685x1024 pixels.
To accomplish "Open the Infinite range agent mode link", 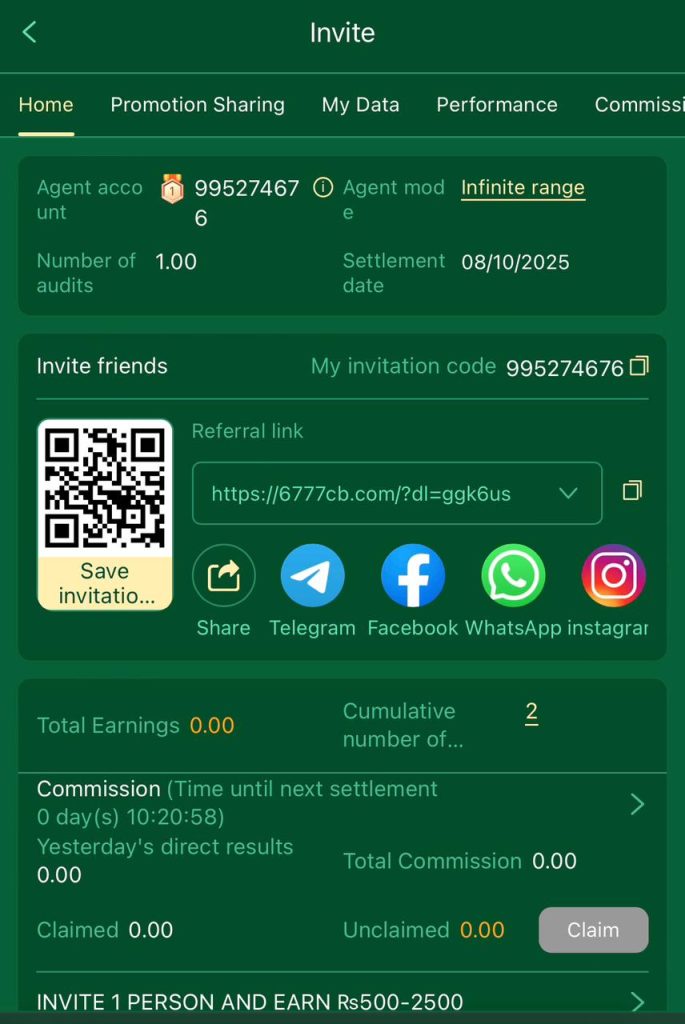I will (x=522, y=188).
